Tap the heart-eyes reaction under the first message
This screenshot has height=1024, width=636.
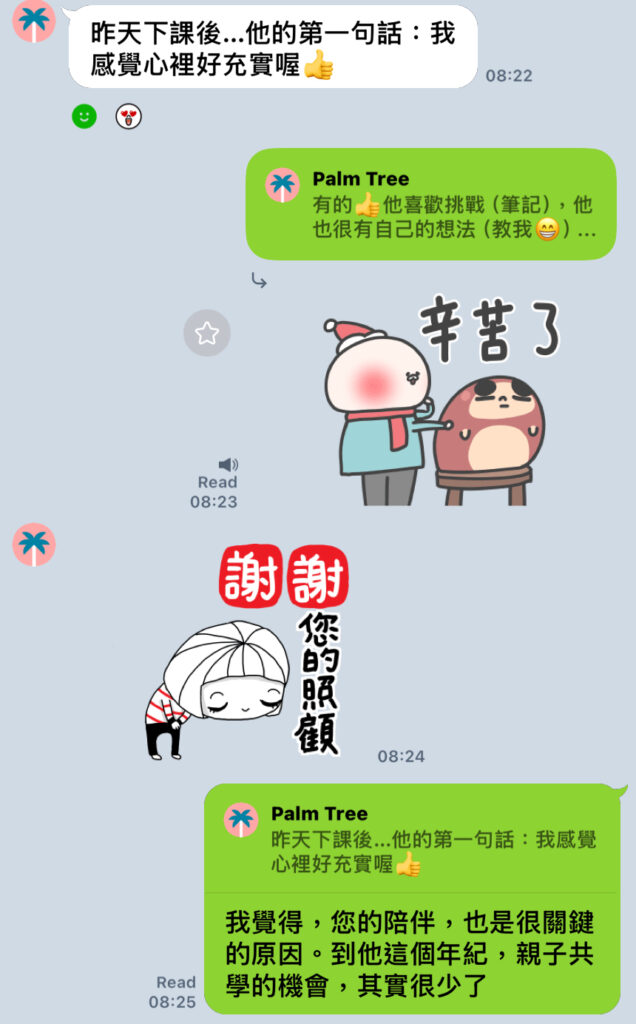click(x=128, y=117)
